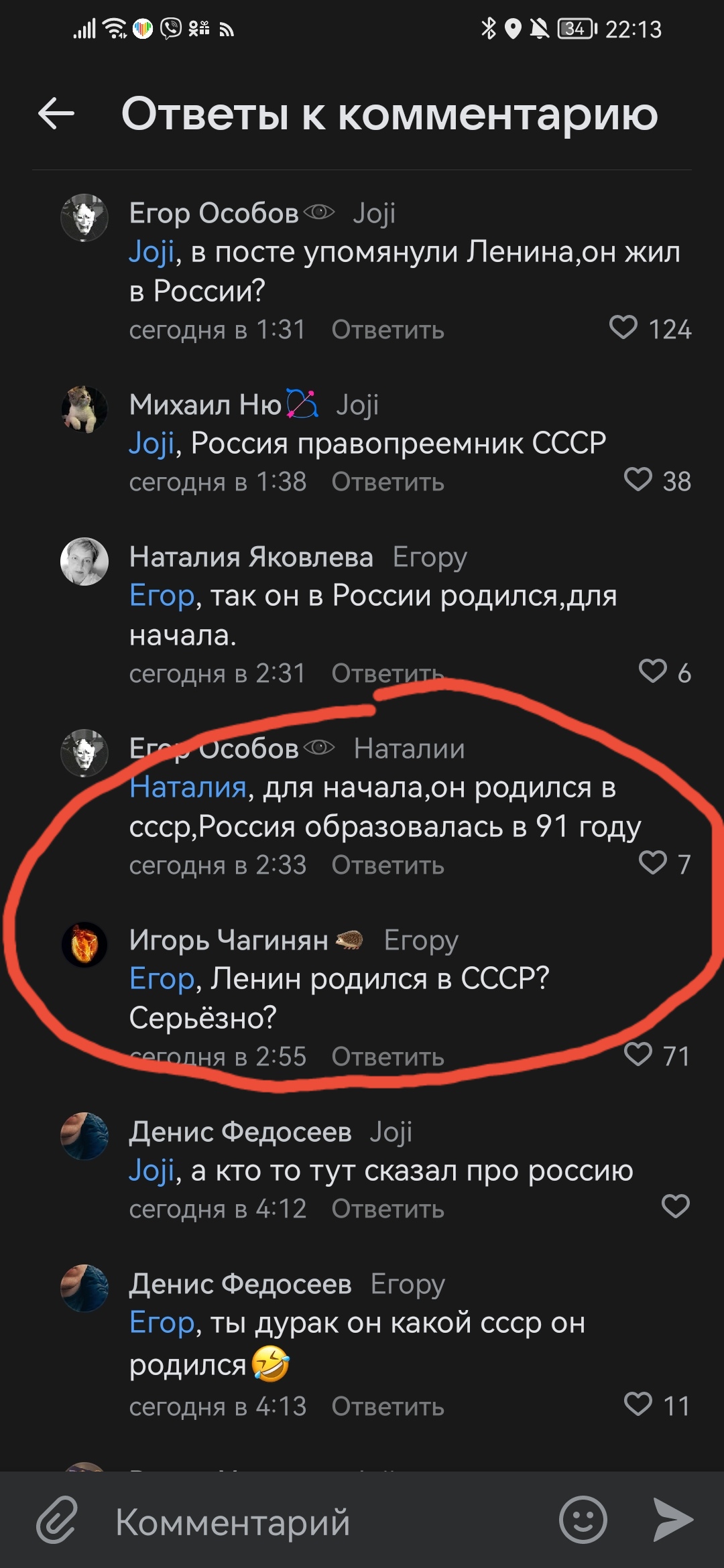724x1568 pixels.
Task: Like Денис Федосеев's comment posted at 4:12
Action: point(675,1207)
